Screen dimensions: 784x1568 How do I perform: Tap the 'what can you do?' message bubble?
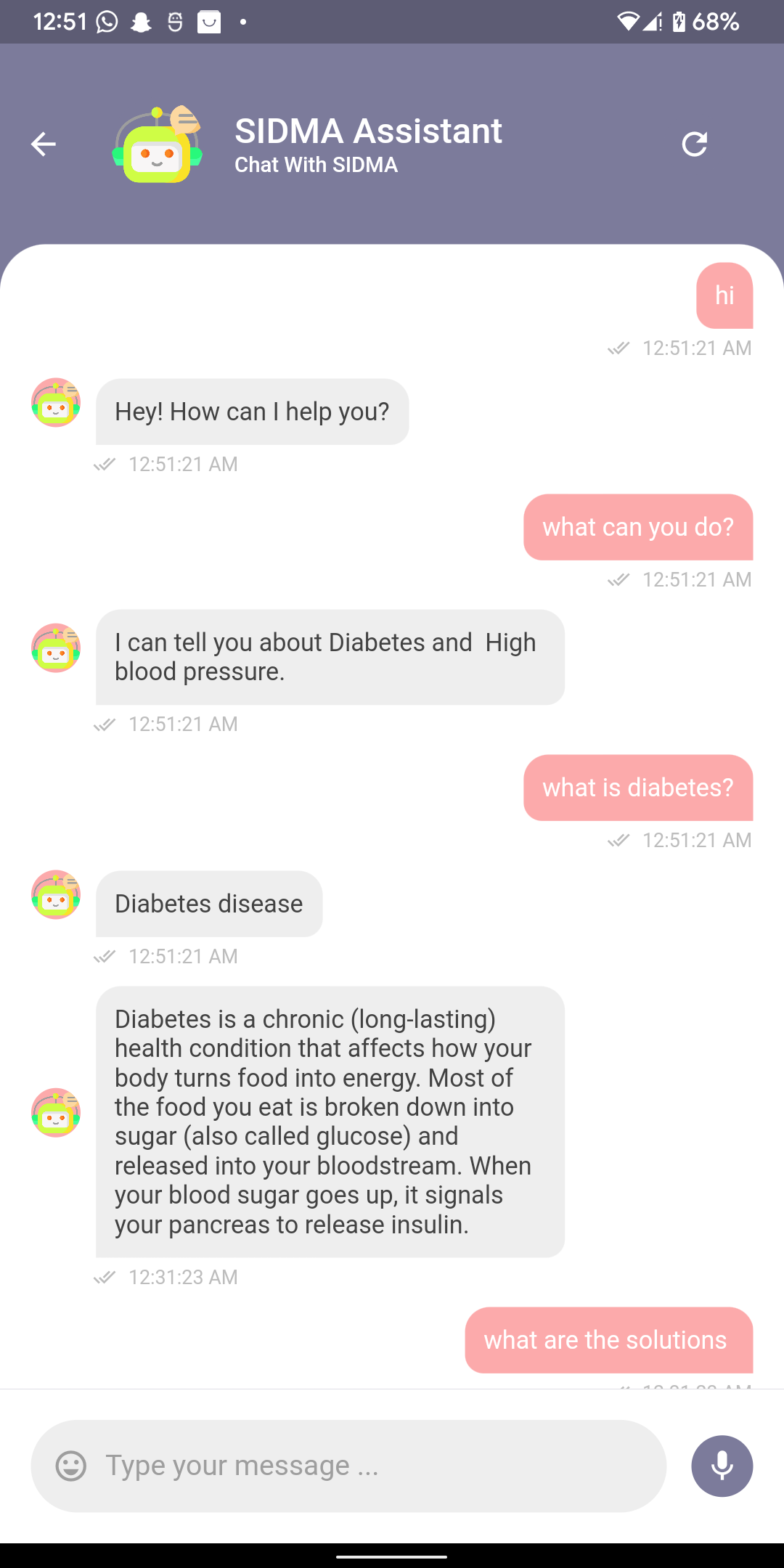638,527
